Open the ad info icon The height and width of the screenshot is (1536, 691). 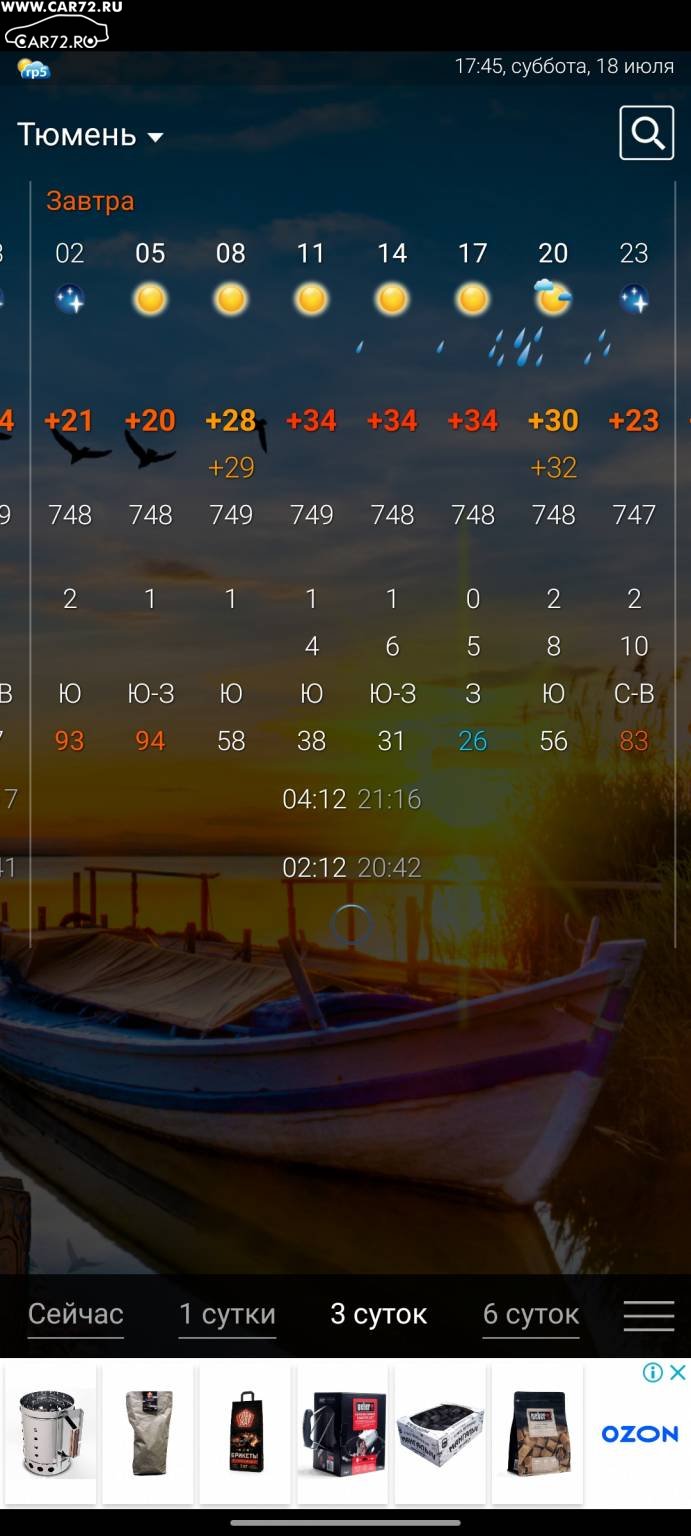[x=653, y=1372]
